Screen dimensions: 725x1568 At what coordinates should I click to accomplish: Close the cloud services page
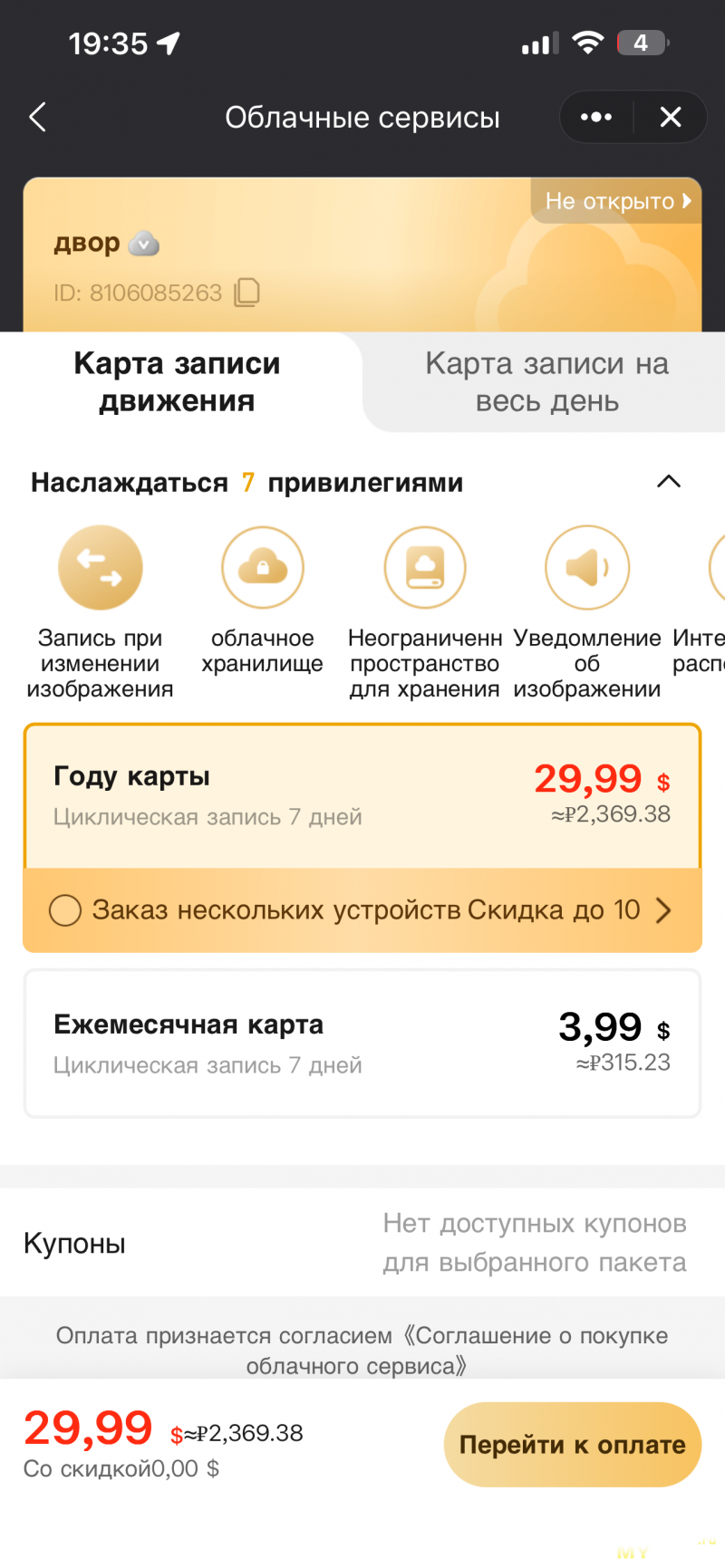click(671, 117)
